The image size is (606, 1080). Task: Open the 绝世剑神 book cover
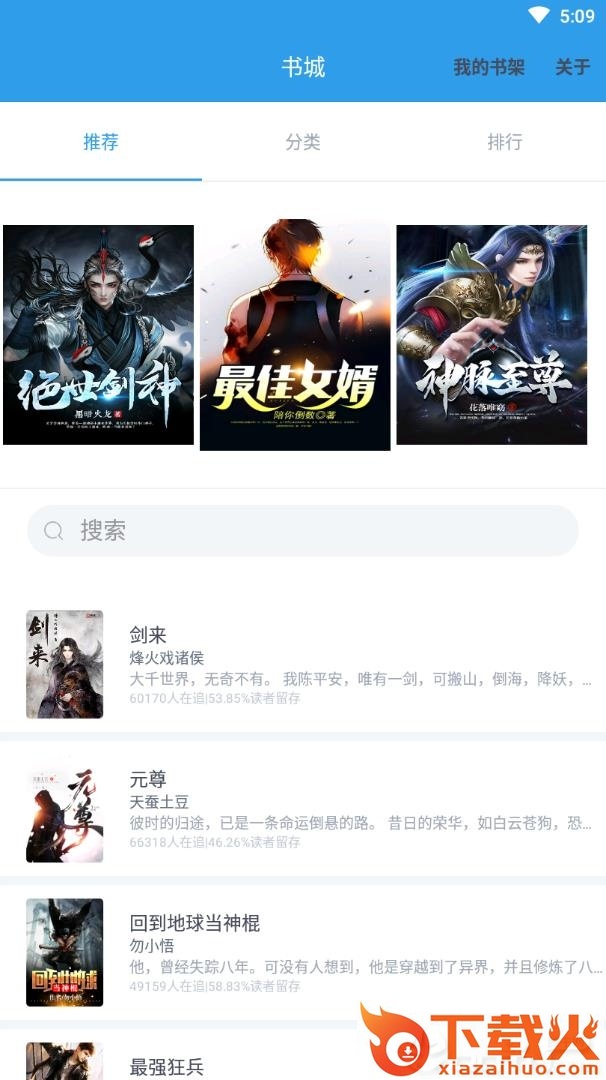pyautogui.click(x=98, y=335)
